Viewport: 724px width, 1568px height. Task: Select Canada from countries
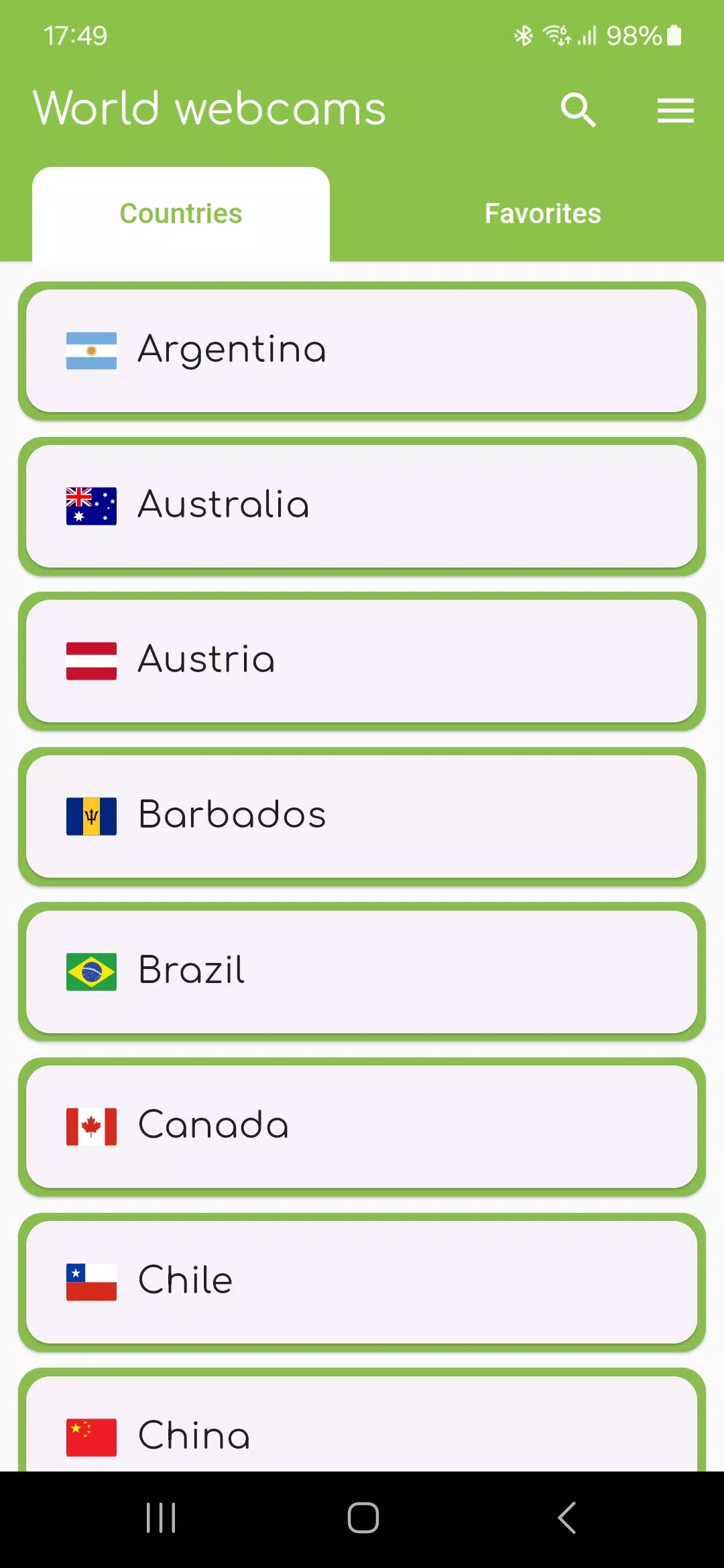pos(362,1126)
